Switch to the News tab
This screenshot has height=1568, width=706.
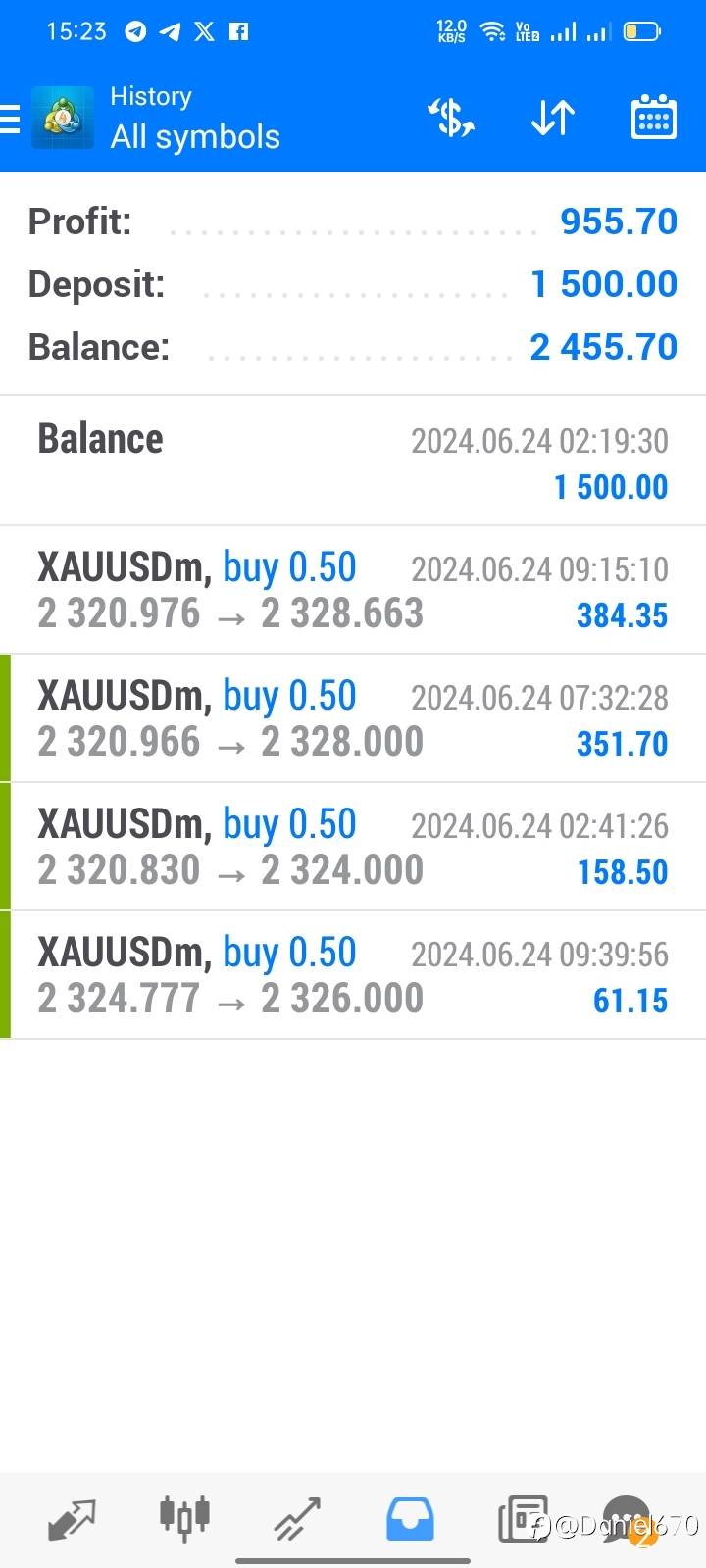pos(524,1519)
